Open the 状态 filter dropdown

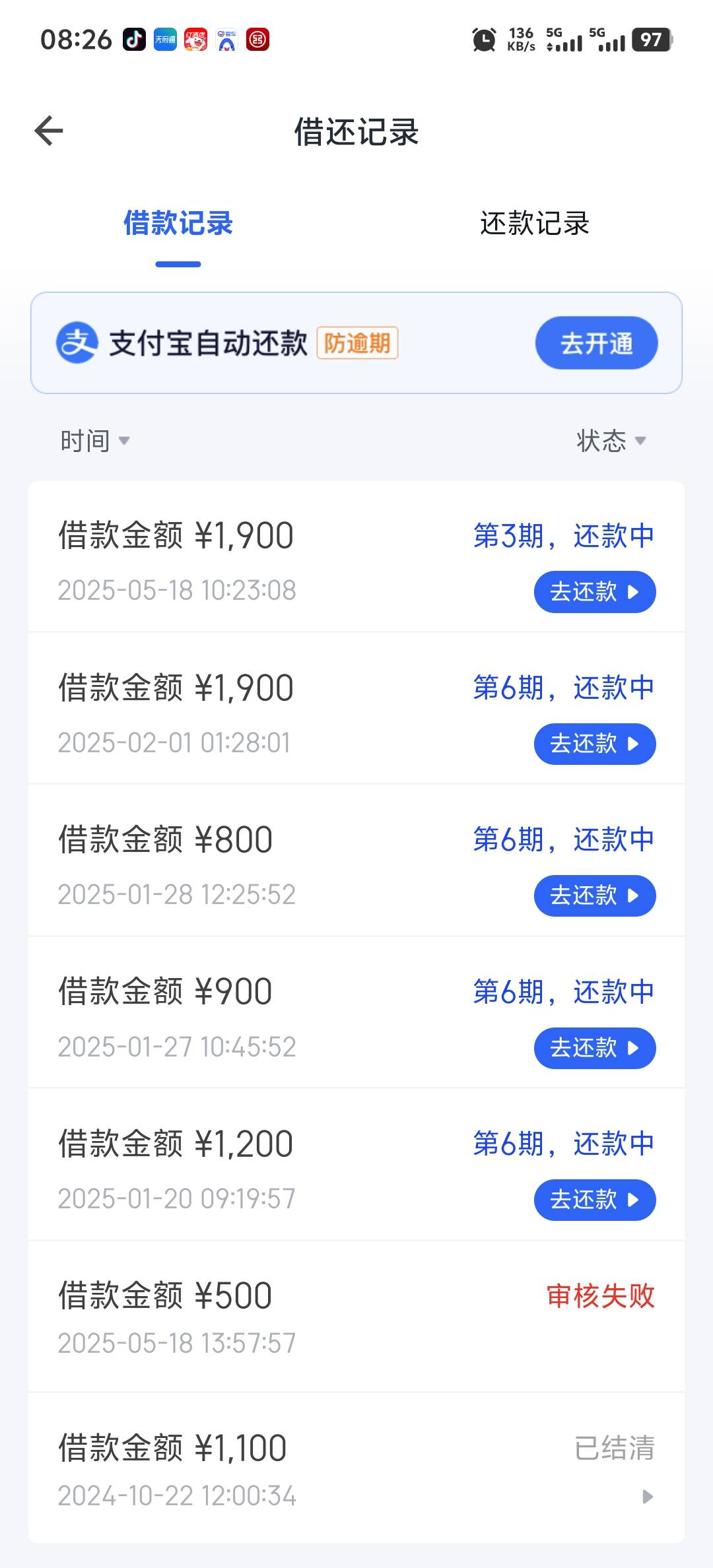(x=611, y=441)
